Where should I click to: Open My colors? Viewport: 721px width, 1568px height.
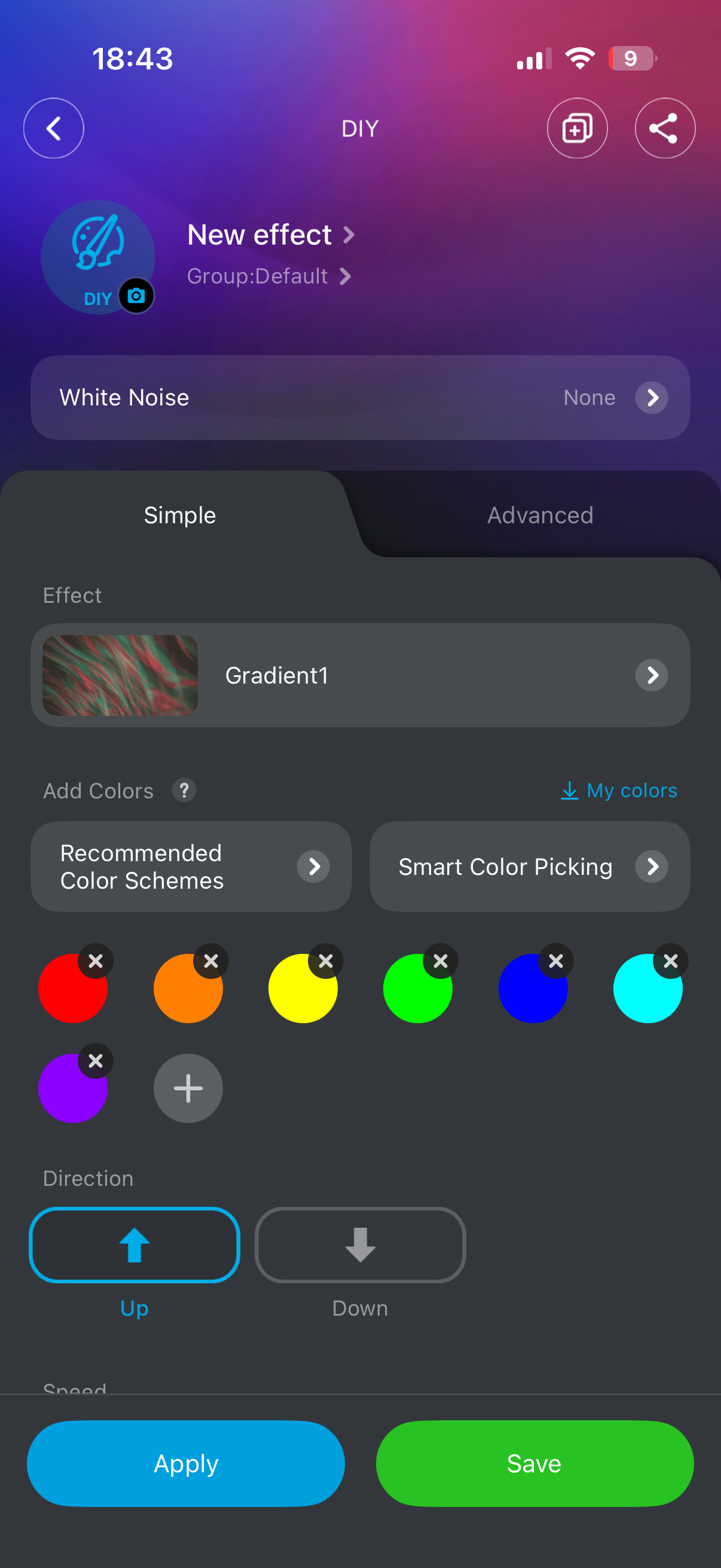619,790
